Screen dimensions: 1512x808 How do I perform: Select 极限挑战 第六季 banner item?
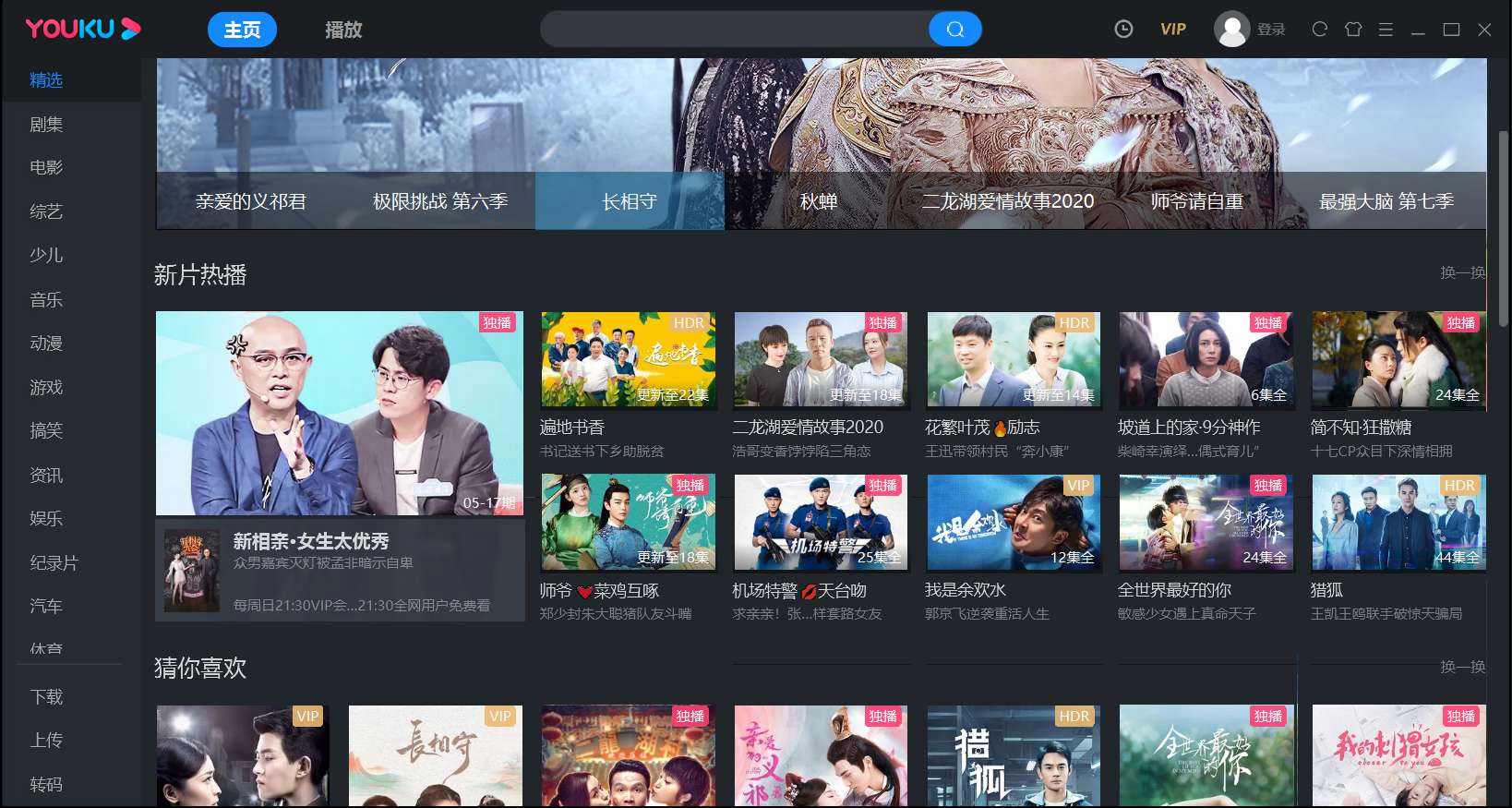pos(440,201)
